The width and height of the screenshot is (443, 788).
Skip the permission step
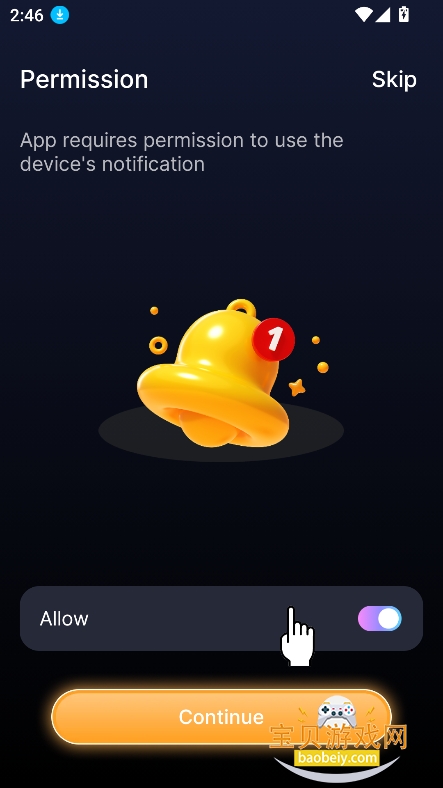click(x=394, y=79)
